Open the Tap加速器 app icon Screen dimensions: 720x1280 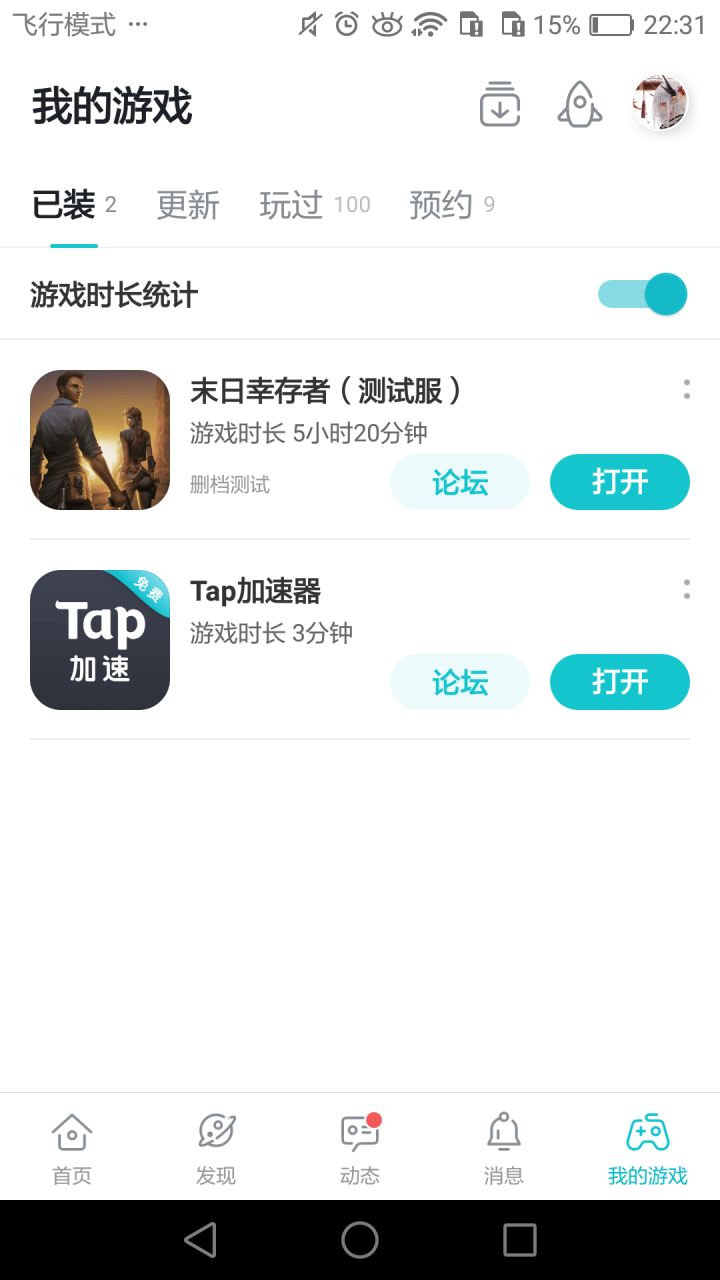pos(100,640)
